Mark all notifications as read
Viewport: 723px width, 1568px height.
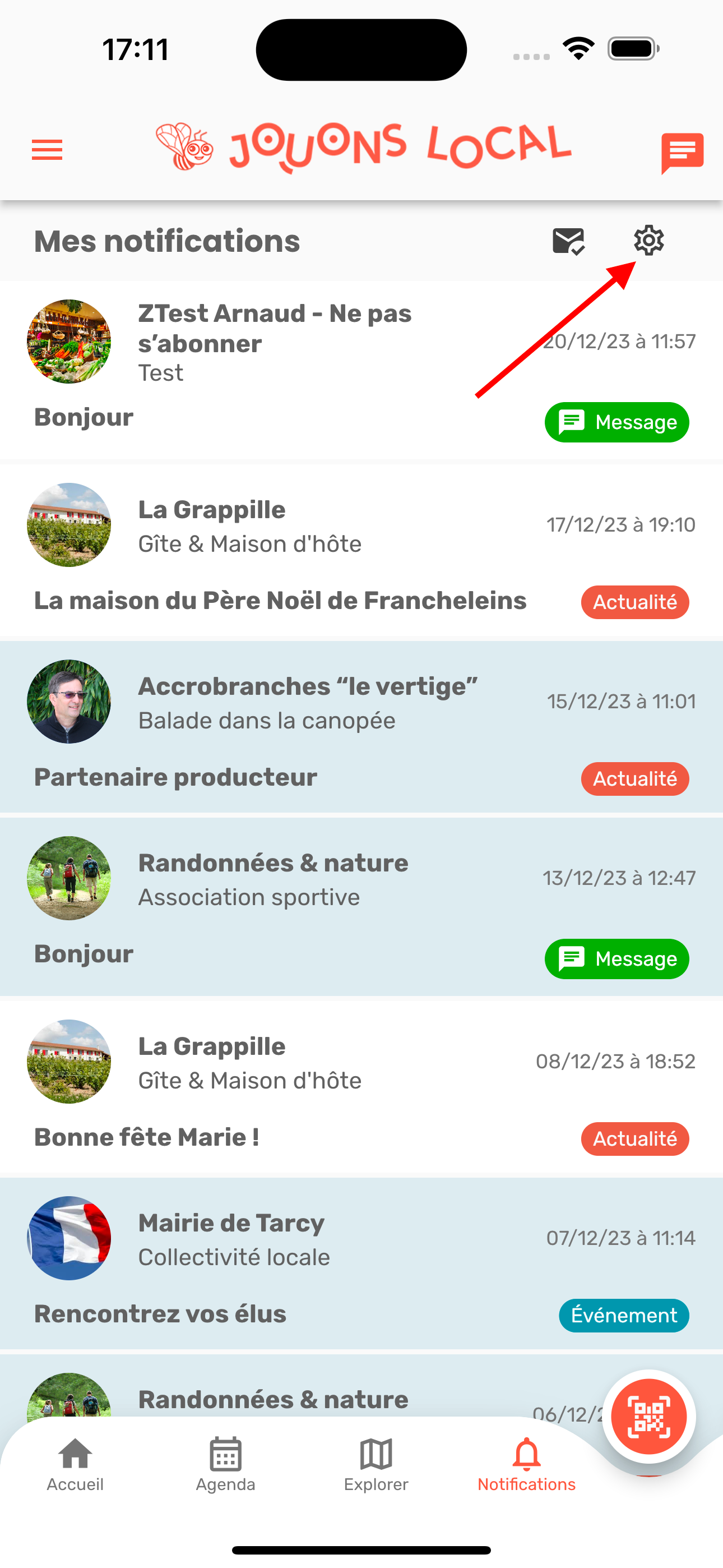(x=568, y=241)
